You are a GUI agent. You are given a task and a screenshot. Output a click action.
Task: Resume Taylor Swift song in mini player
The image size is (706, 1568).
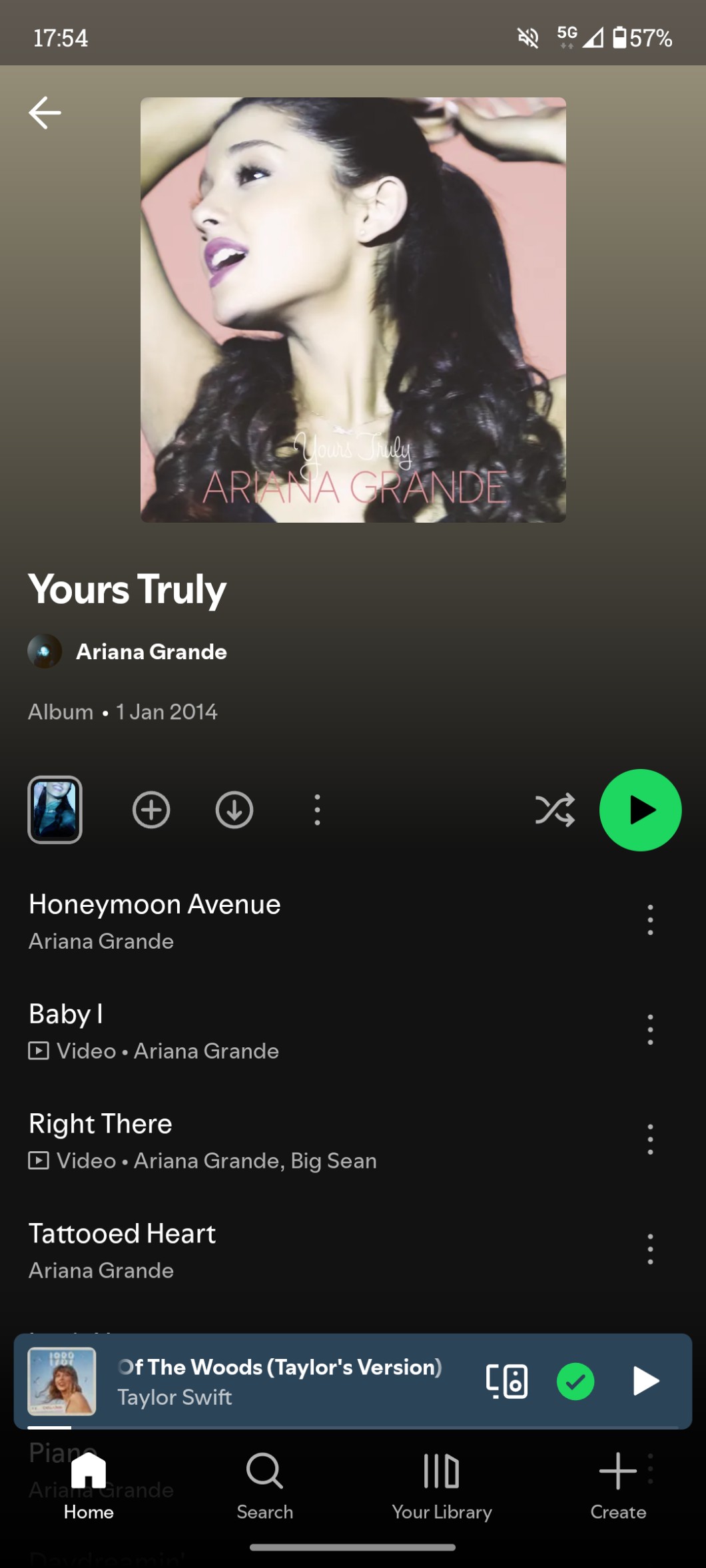645,1381
